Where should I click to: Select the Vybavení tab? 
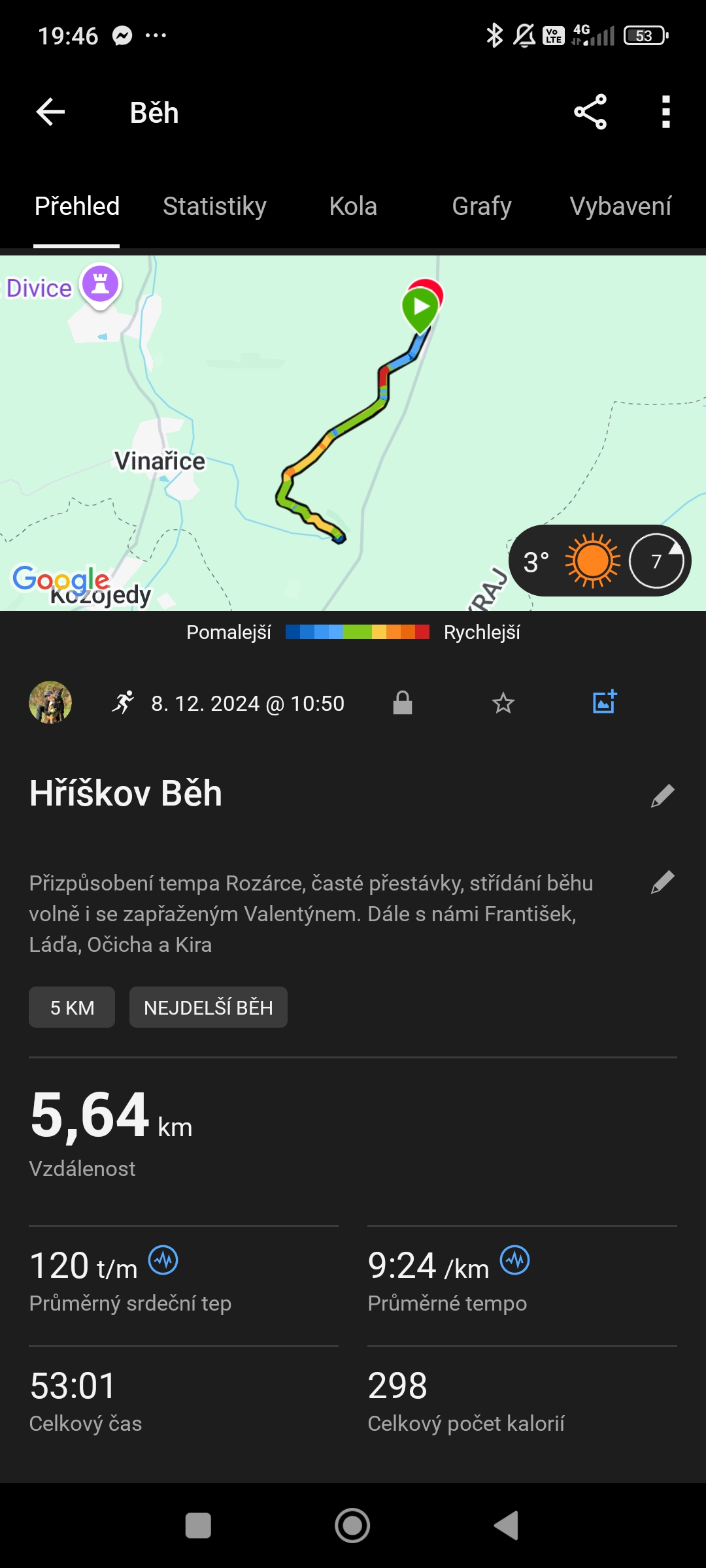(x=620, y=206)
